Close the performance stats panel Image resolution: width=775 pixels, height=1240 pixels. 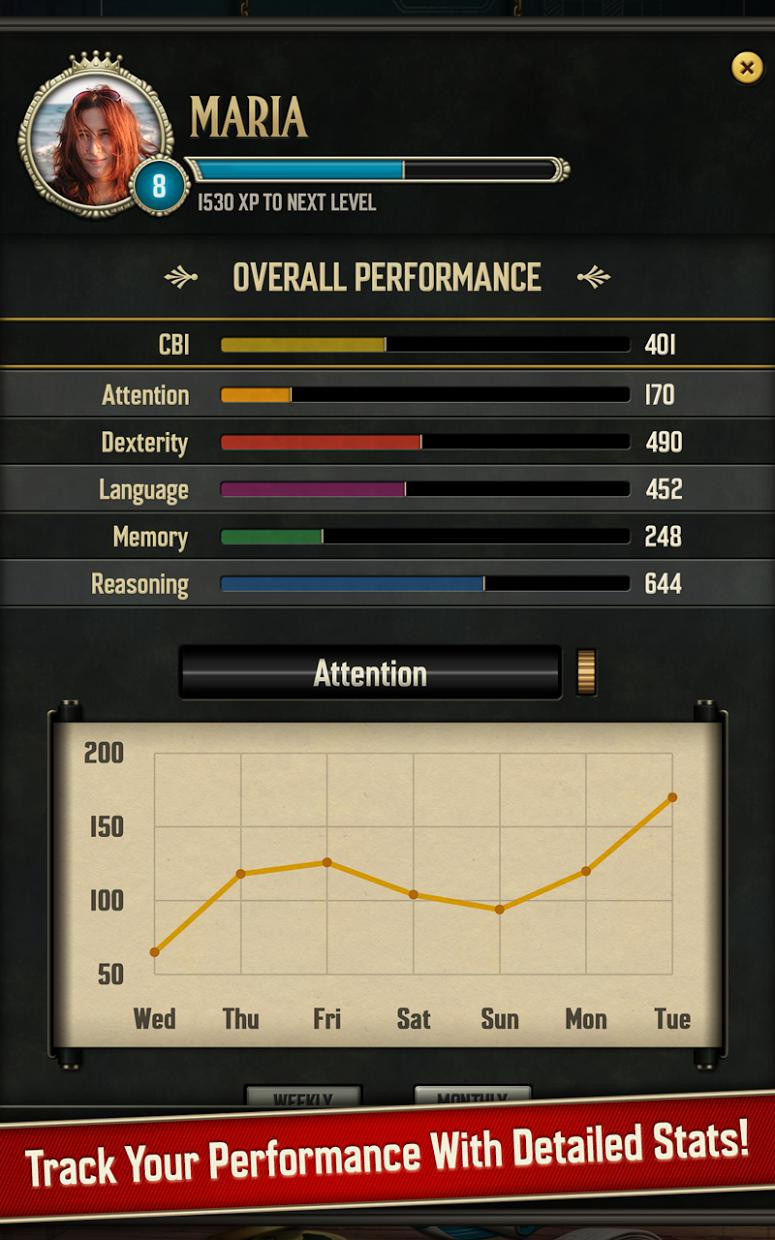click(x=746, y=67)
